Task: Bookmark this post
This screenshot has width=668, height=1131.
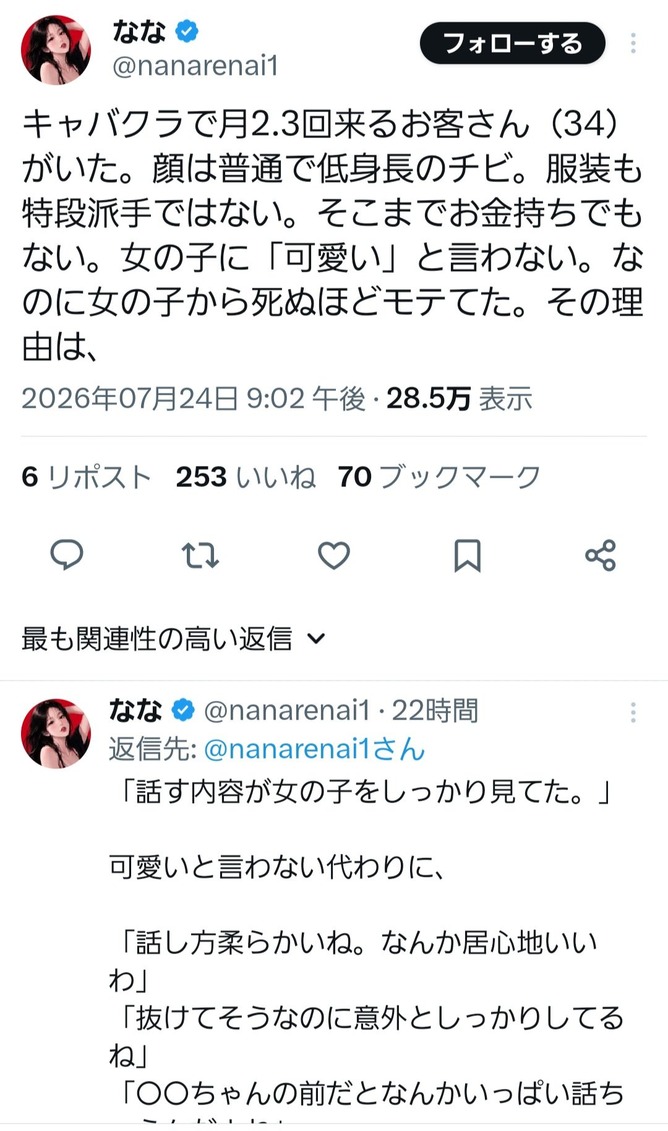Action: pos(467,555)
